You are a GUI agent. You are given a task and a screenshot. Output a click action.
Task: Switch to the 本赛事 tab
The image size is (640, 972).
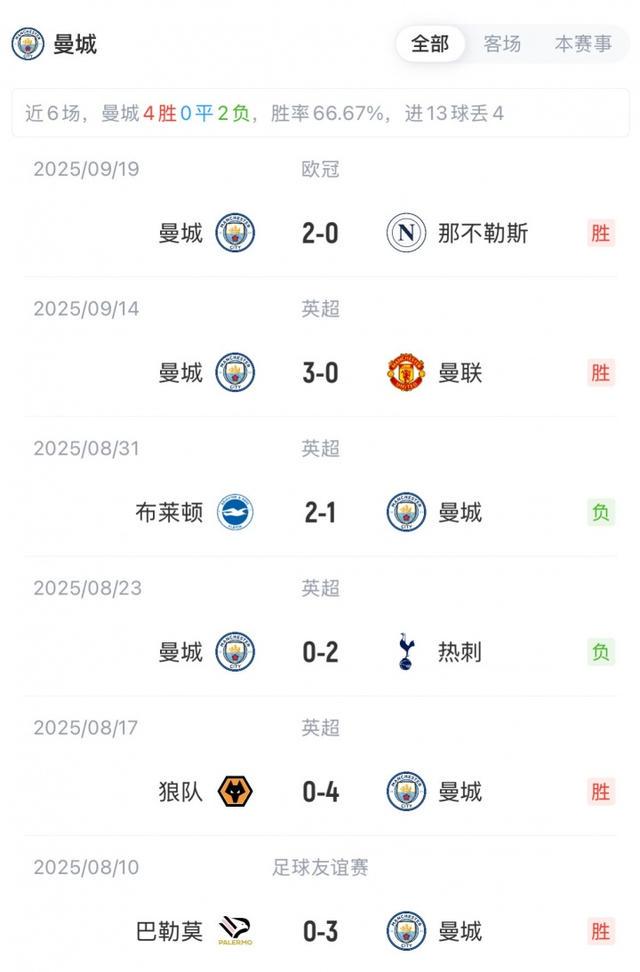pos(583,44)
